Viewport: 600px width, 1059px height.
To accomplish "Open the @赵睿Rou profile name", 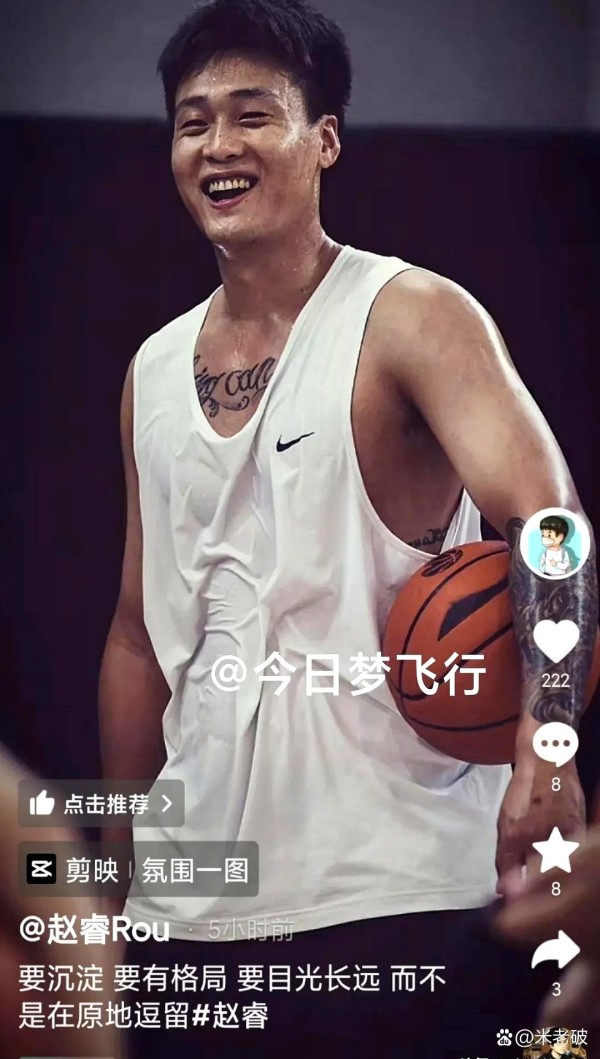I will pos(94,930).
